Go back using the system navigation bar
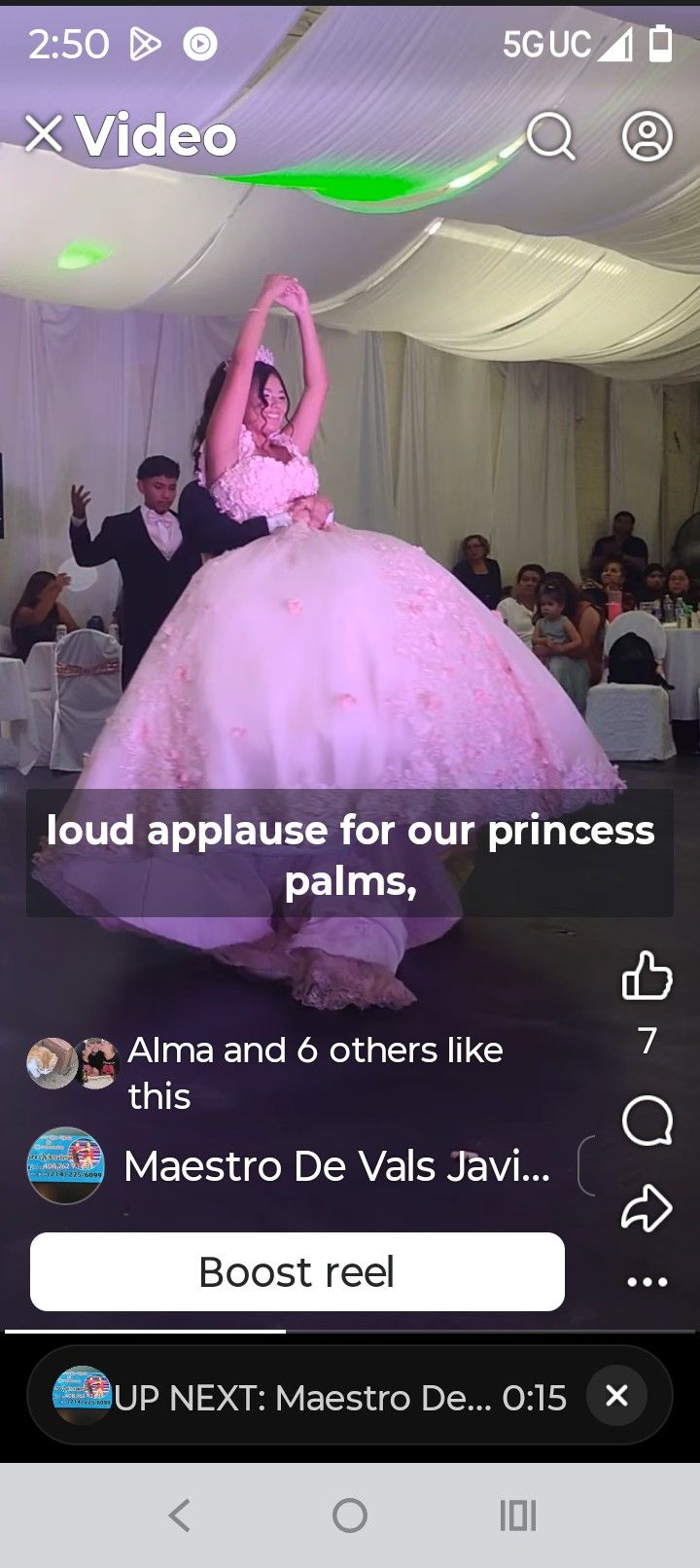This screenshot has width=700, height=1568. [179, 1515]
